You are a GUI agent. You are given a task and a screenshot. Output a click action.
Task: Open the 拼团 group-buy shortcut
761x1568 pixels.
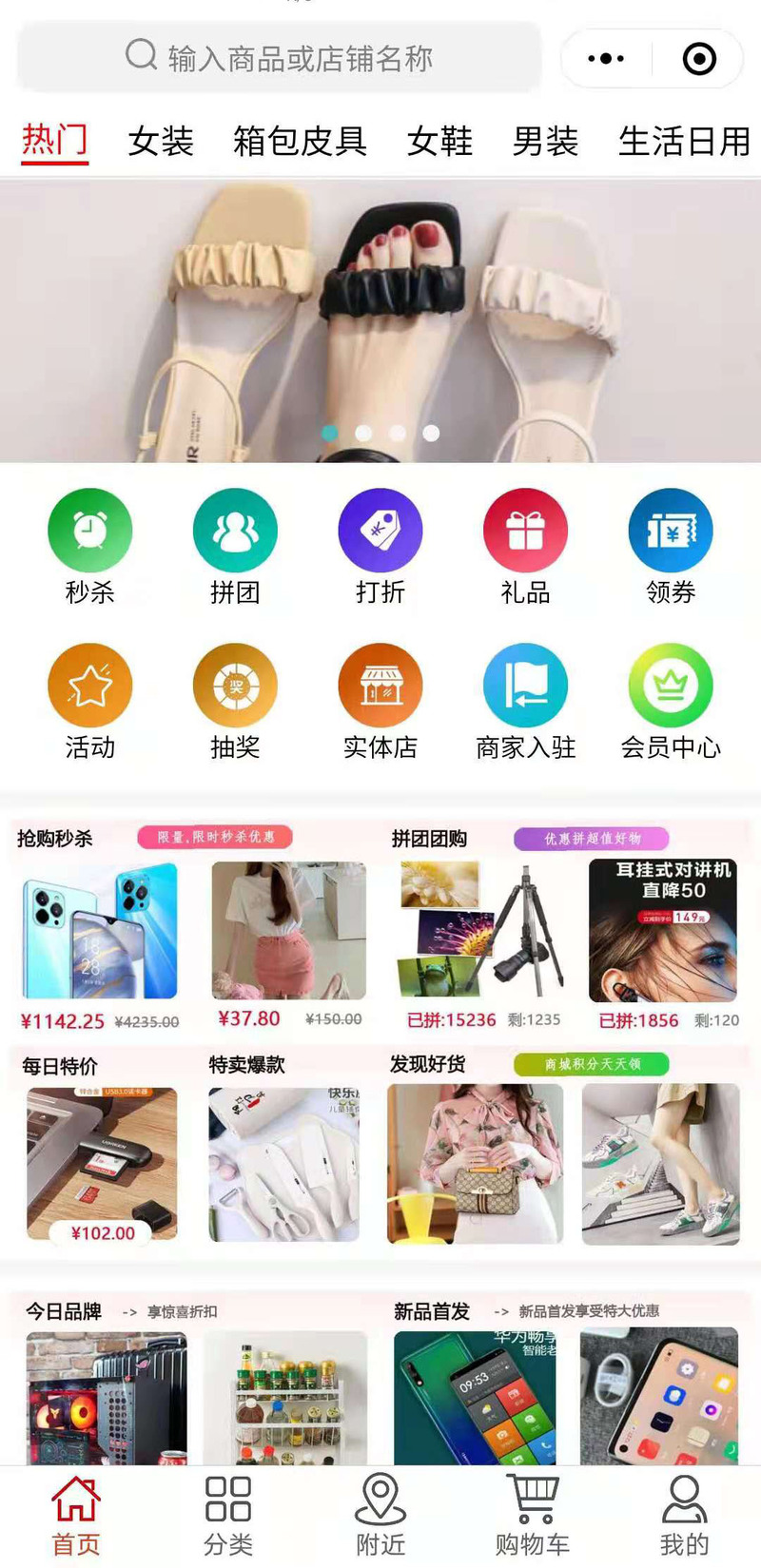pyautogui.click(x=235, y=547)
